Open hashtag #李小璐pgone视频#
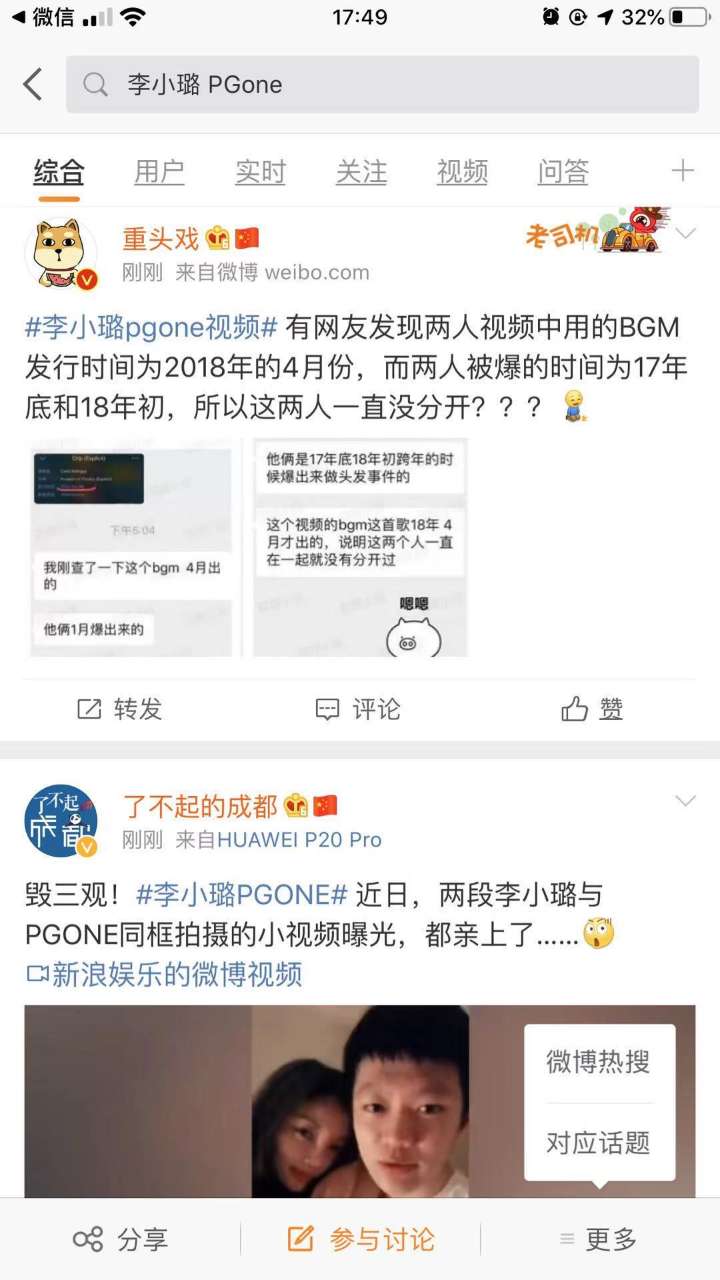The height and width of the screenshot is (1280, 720). click(x=151, y=327)
